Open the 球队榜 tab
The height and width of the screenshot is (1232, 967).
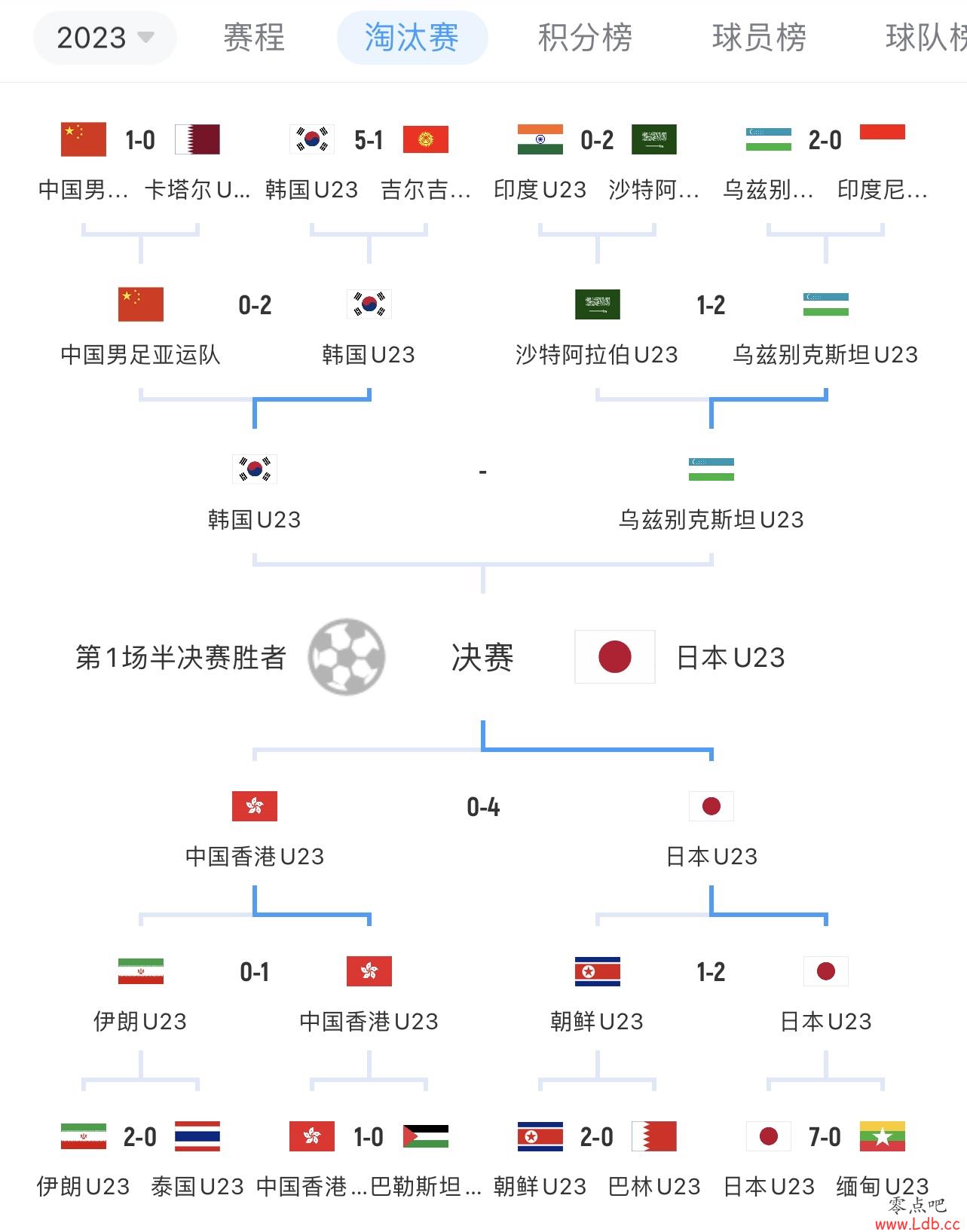[926, 38]
